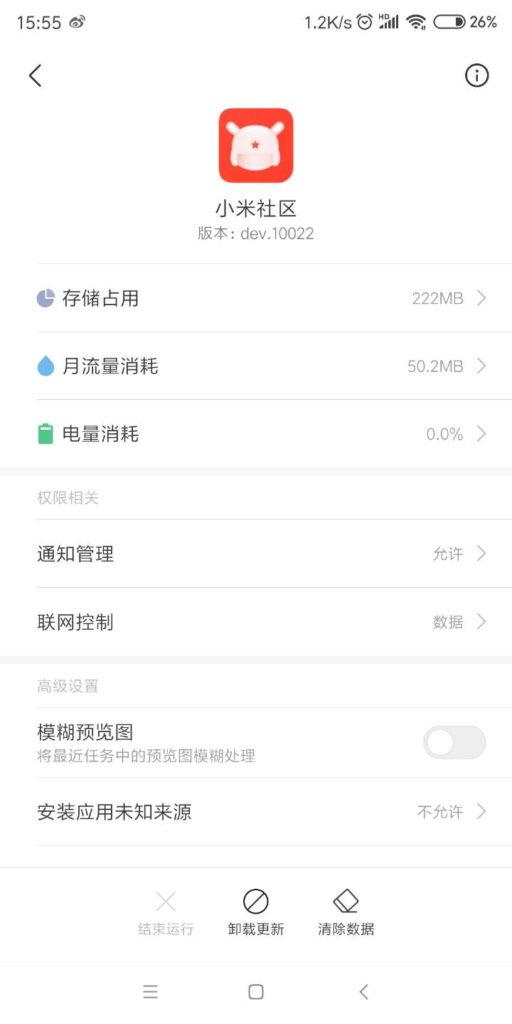Enable the 模糊预览图 switch
This screenshot has height=1024, width=512.
coord(455,743)
